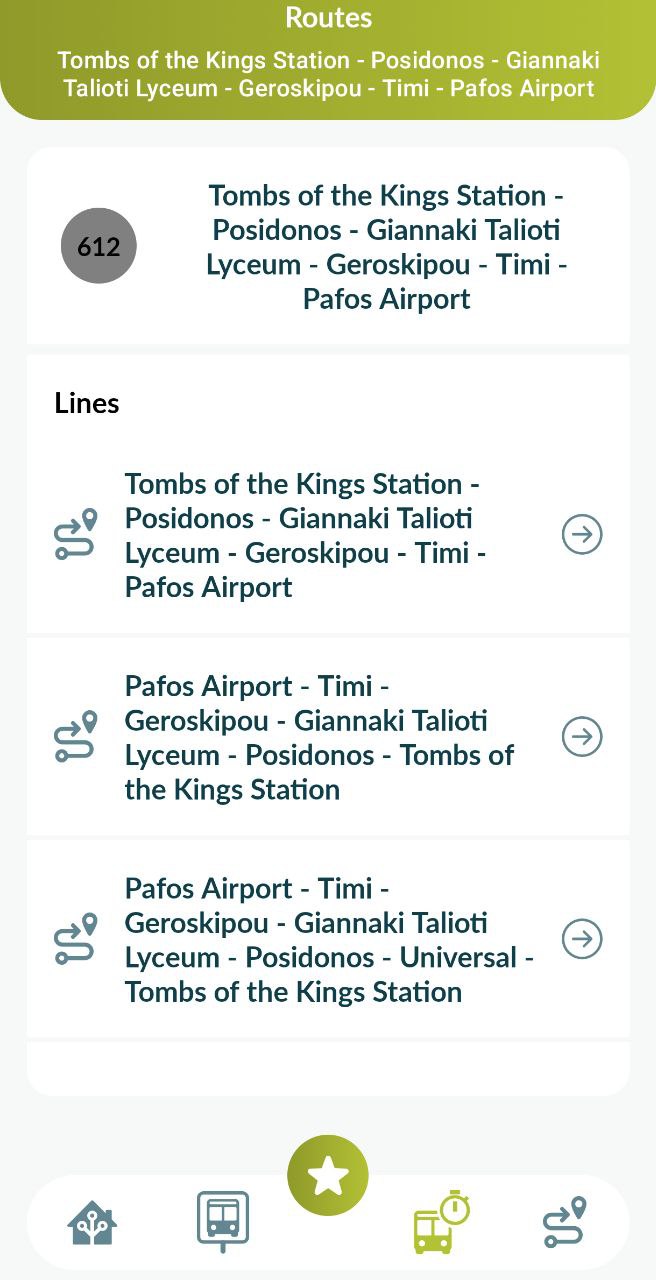Open the line from Tombs of the Kings to Pafos Airport
The image size is (656, 1280).
(328, 535)
